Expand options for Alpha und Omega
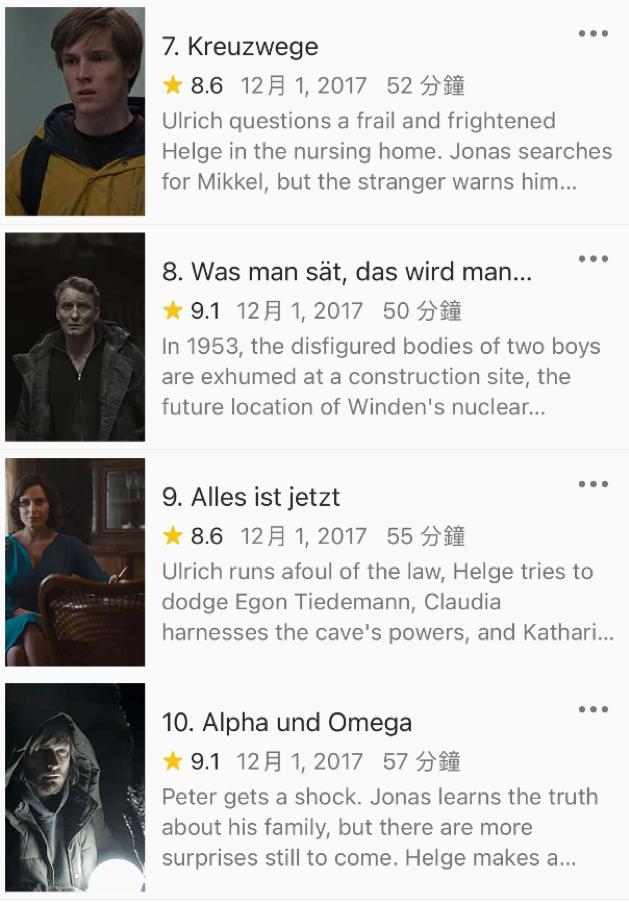Viewport: 629px width, 902px height. (x=593, y=709)
